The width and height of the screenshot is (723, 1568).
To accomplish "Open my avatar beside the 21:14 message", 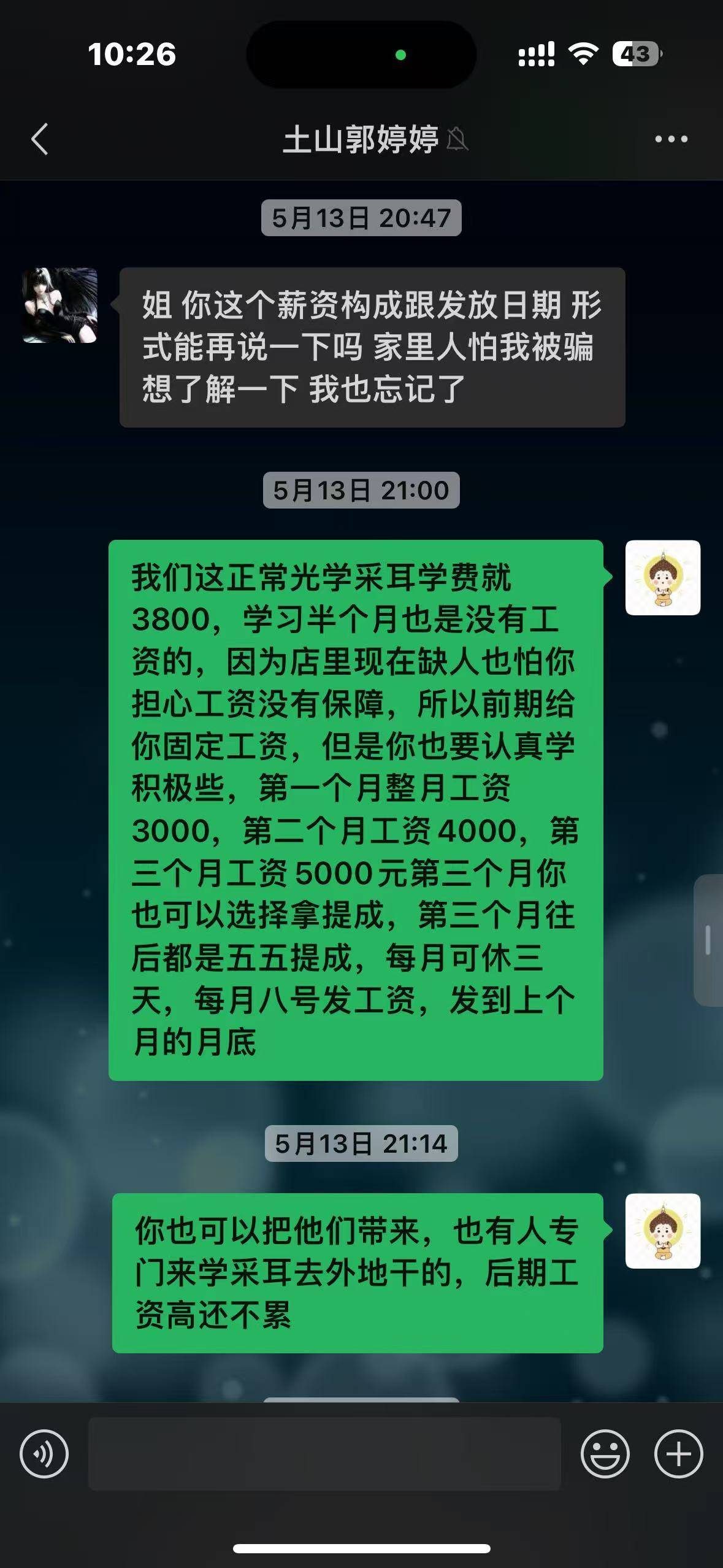I will coord(662,1231).
